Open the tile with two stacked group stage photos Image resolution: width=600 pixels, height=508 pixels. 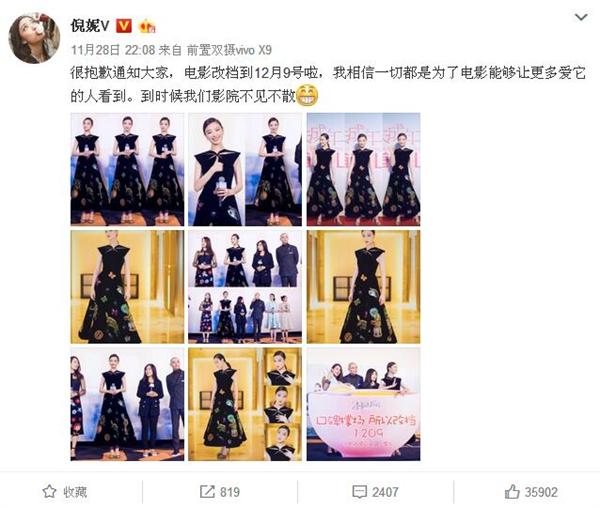pos(244,286)
